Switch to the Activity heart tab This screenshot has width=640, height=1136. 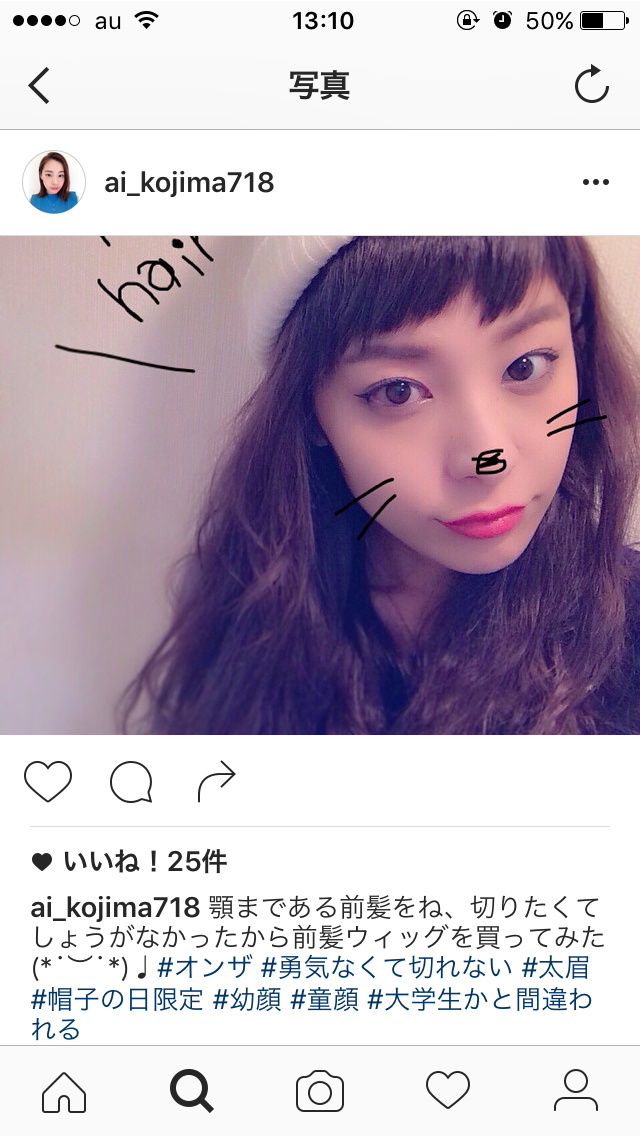[x=448, y=1091]
